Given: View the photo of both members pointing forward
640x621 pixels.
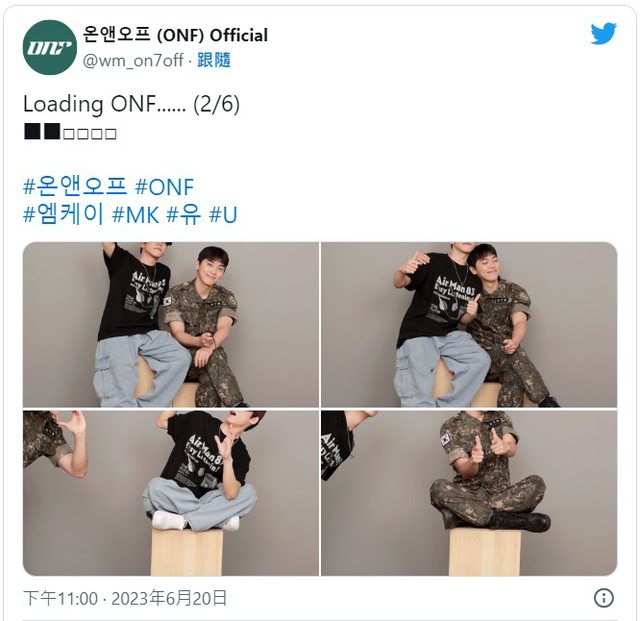Looking at the screenshot, I should [468, 324].
